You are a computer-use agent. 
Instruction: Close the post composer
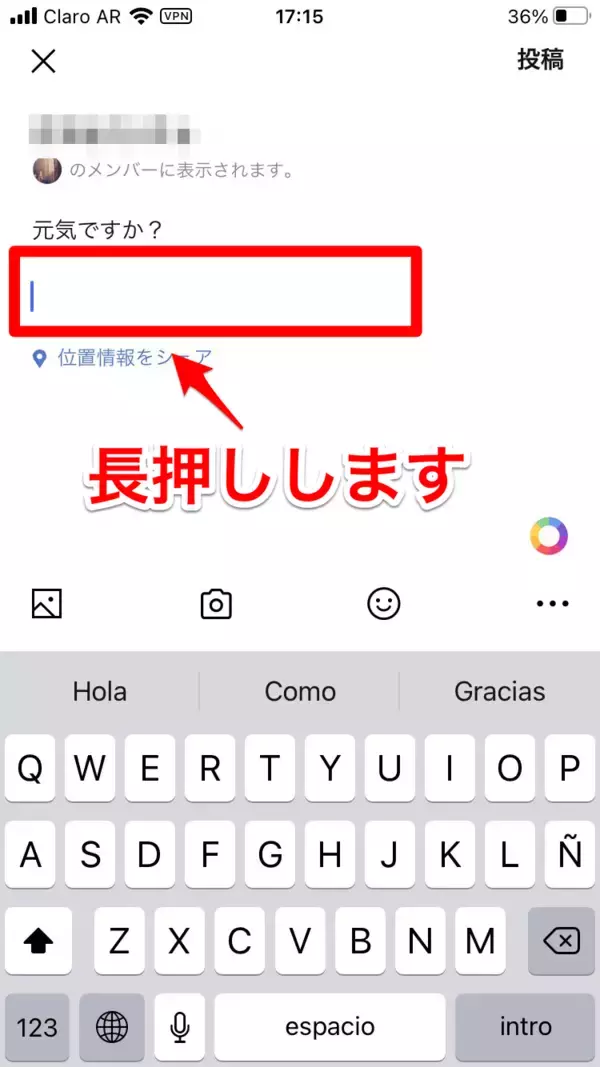point(43,61)
